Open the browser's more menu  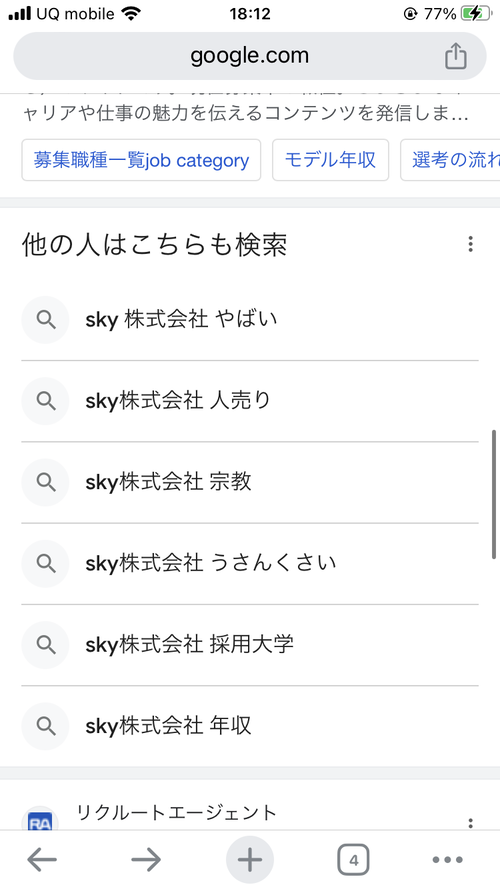tap(448, 860)
